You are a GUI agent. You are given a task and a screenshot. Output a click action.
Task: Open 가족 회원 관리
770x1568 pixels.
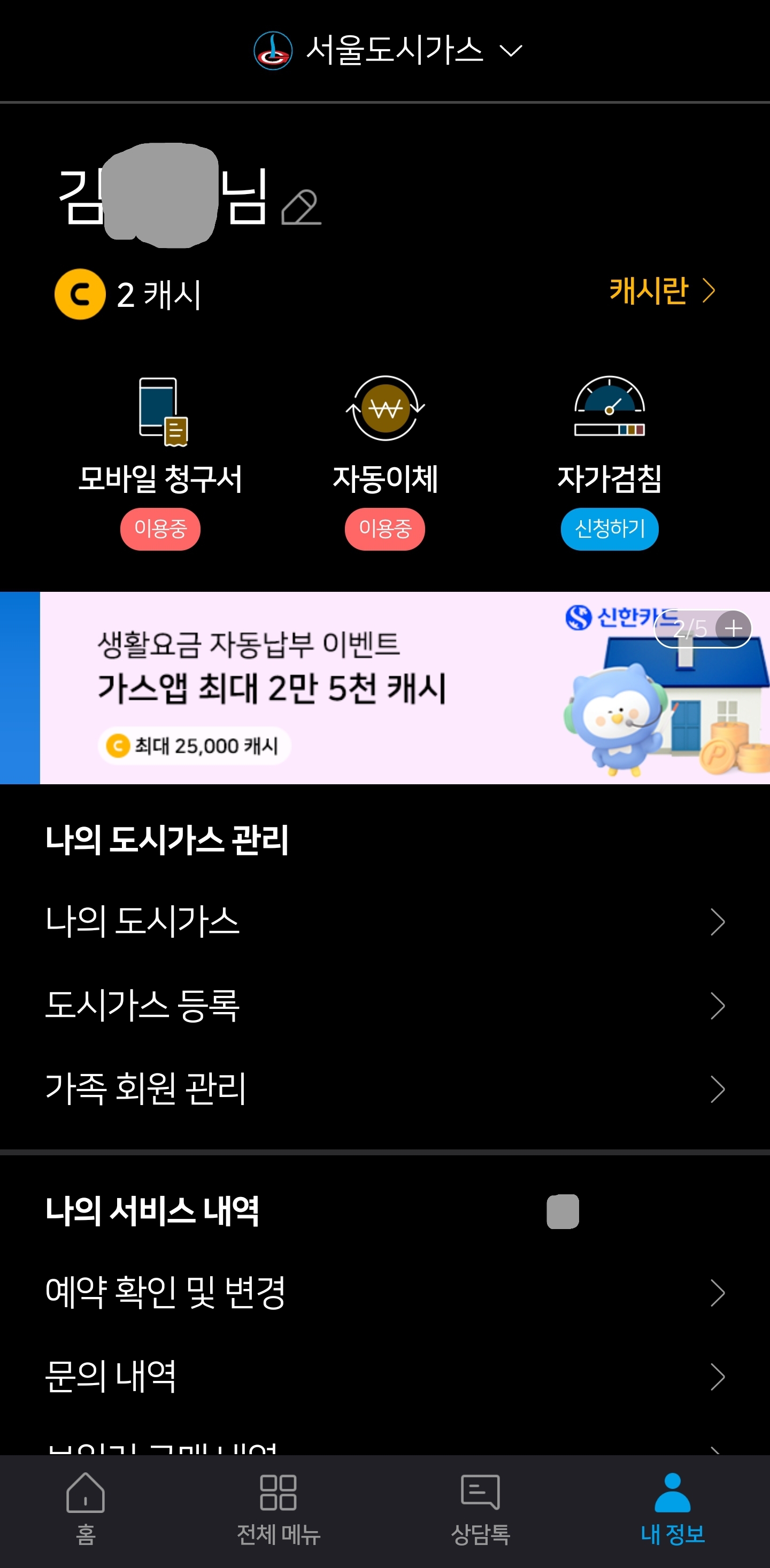coord(384,1089)
